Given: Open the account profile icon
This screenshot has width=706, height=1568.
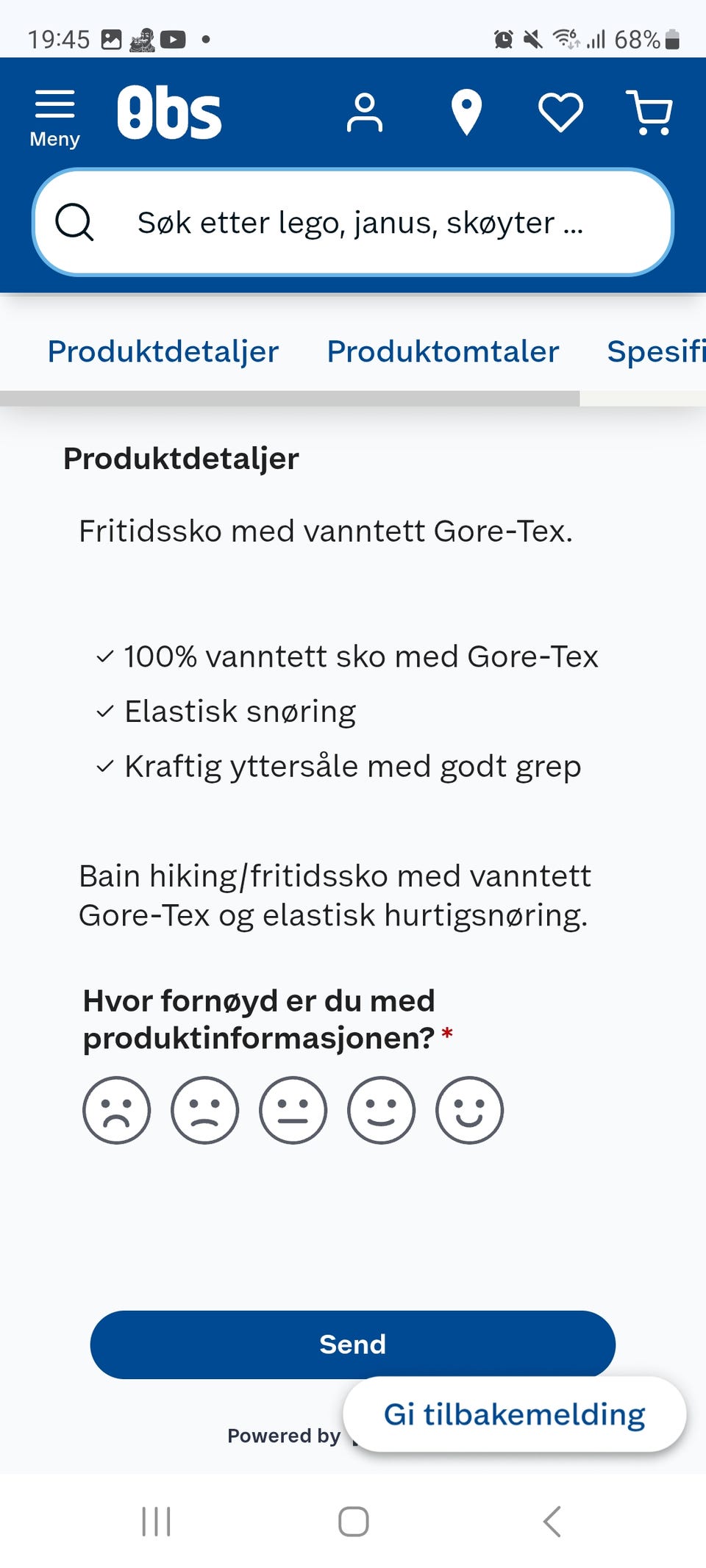Looking at the screenshot, I should [366, 112].
